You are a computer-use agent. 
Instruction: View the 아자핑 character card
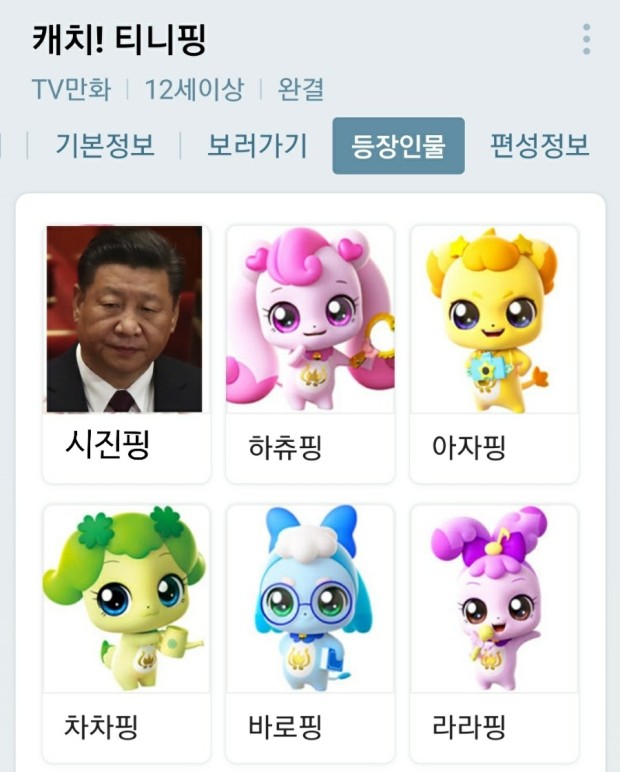pyautogui.click(x=494, y=352)
